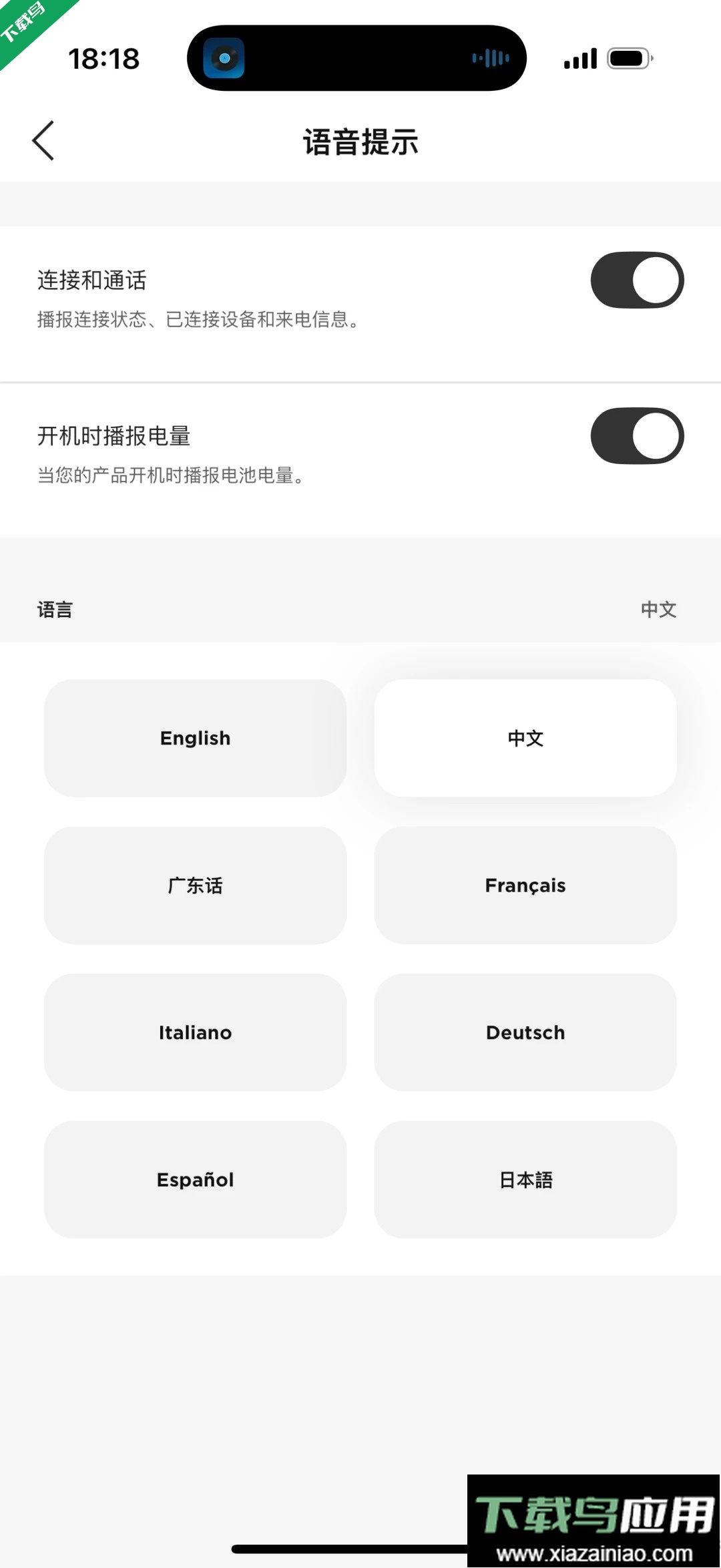721x1568 pixels.
Task: Tap the battery indicator in the status bar
Action: coord(628,58)
